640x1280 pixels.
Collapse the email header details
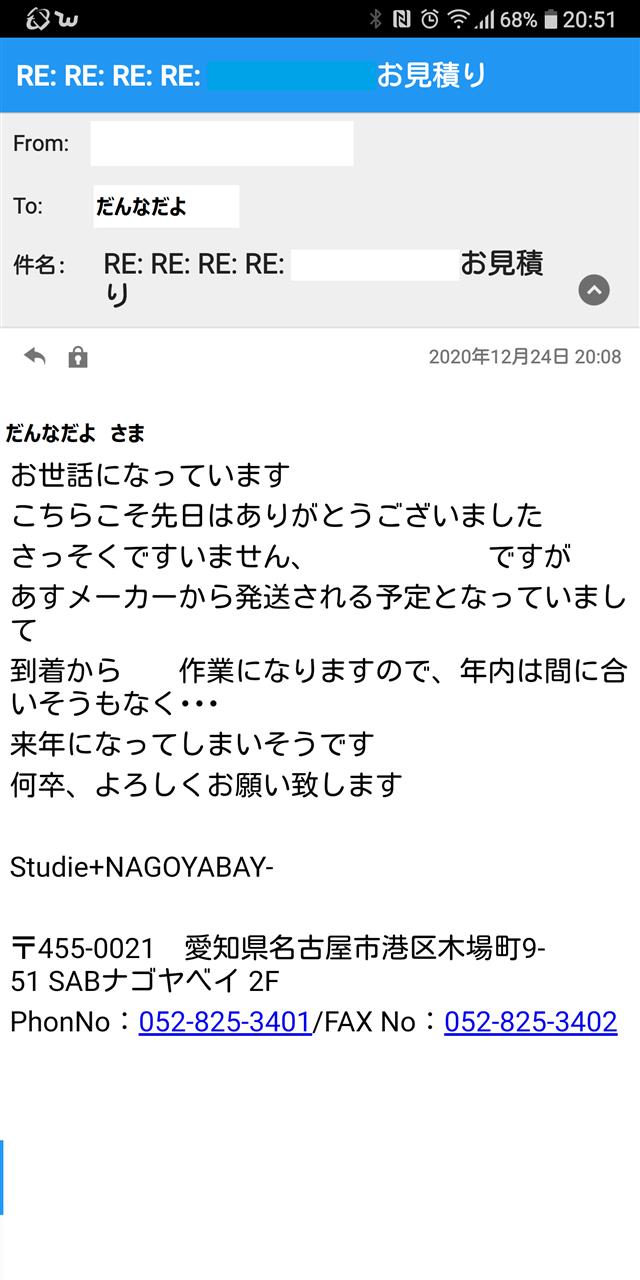[x=594, y=290]
